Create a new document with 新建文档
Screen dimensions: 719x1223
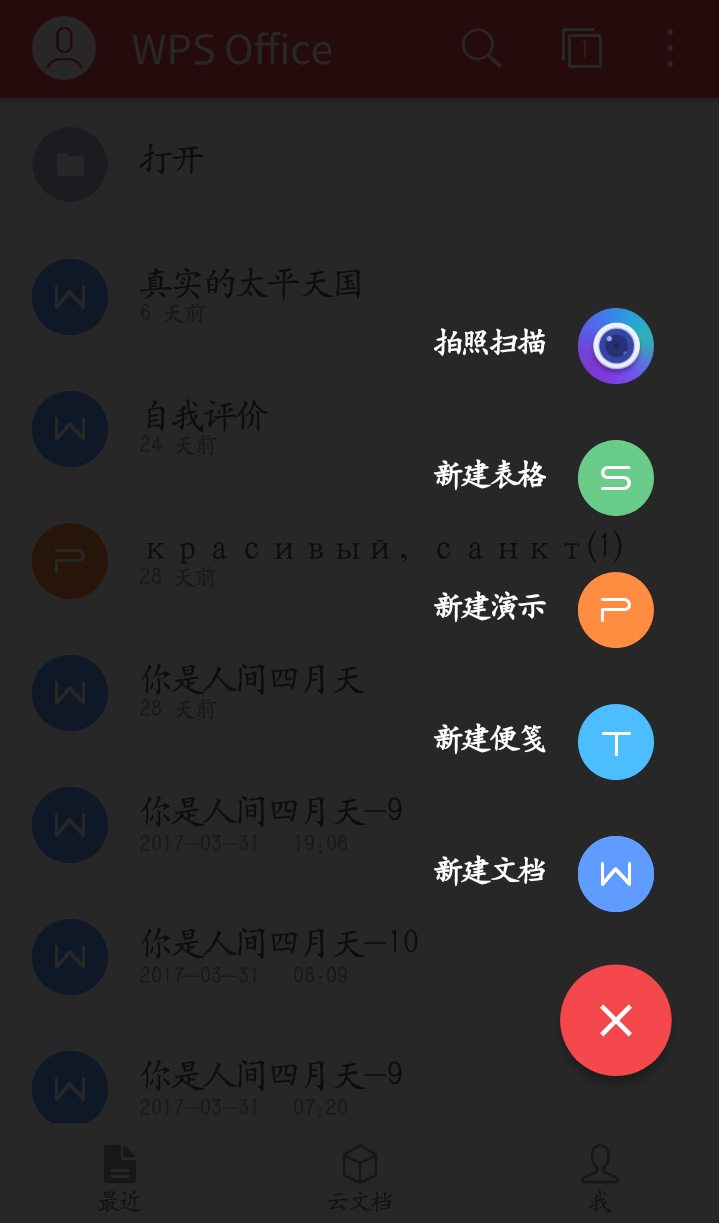[x=616, y=874]
